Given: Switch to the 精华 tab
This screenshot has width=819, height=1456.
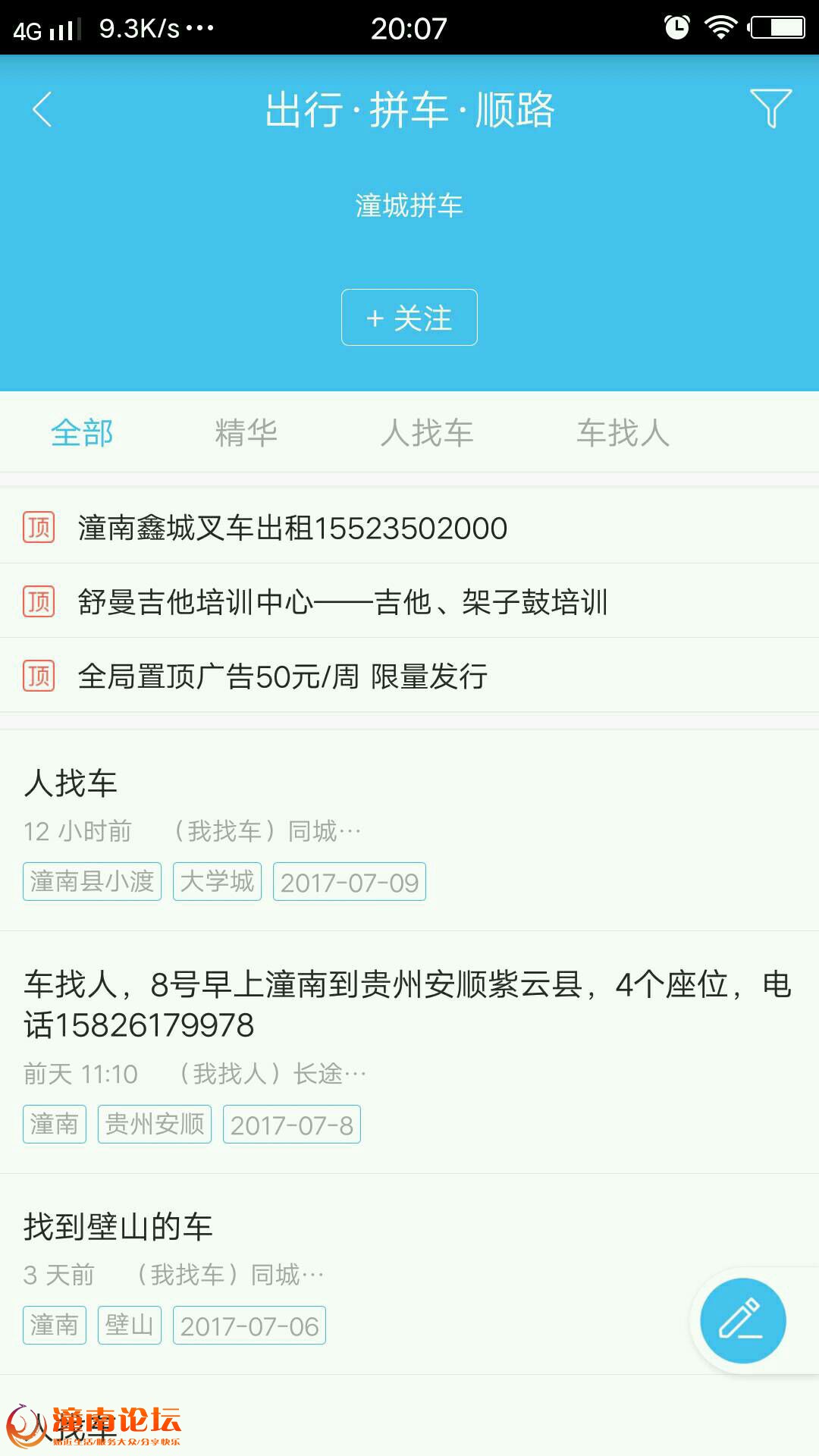Looking at the screenshot, I should [246, 433].
